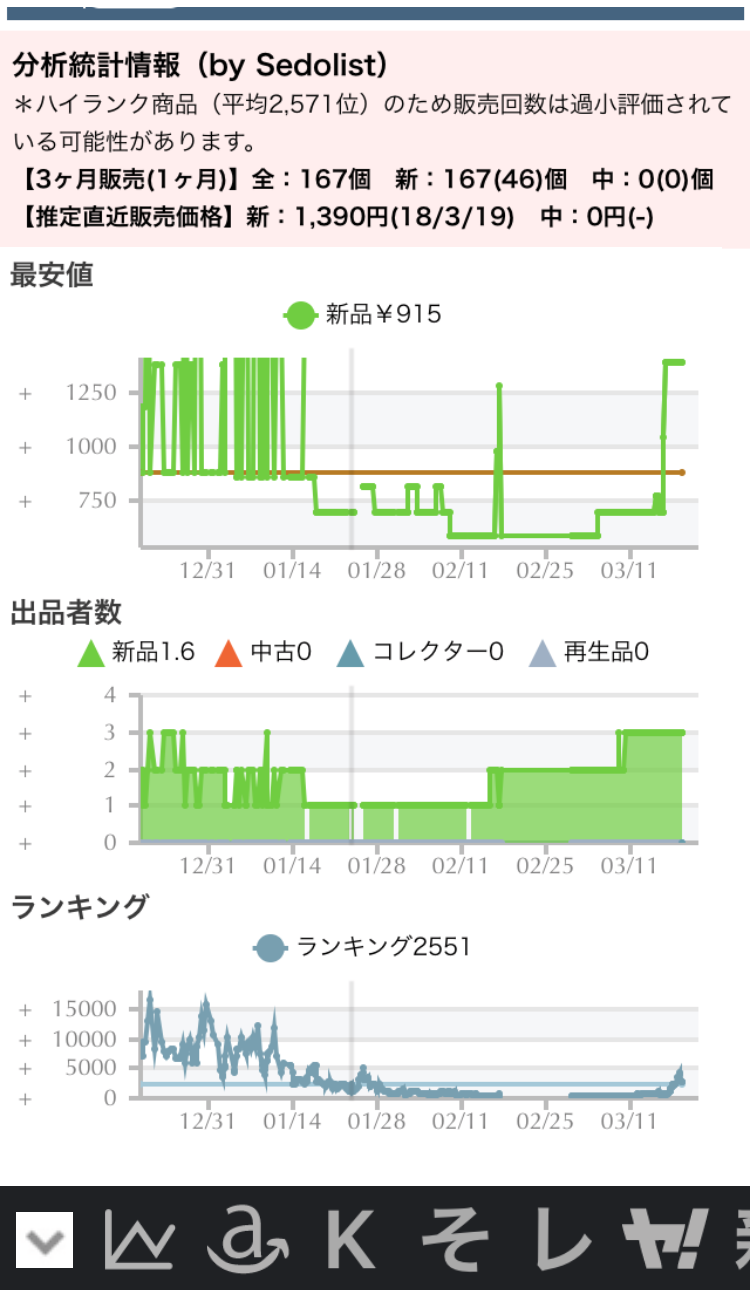Screen dimensions: 750x1290
Task: Tap the K shortcut in the toolbar
Action: pyautogui.click(x=351, y=1240)
